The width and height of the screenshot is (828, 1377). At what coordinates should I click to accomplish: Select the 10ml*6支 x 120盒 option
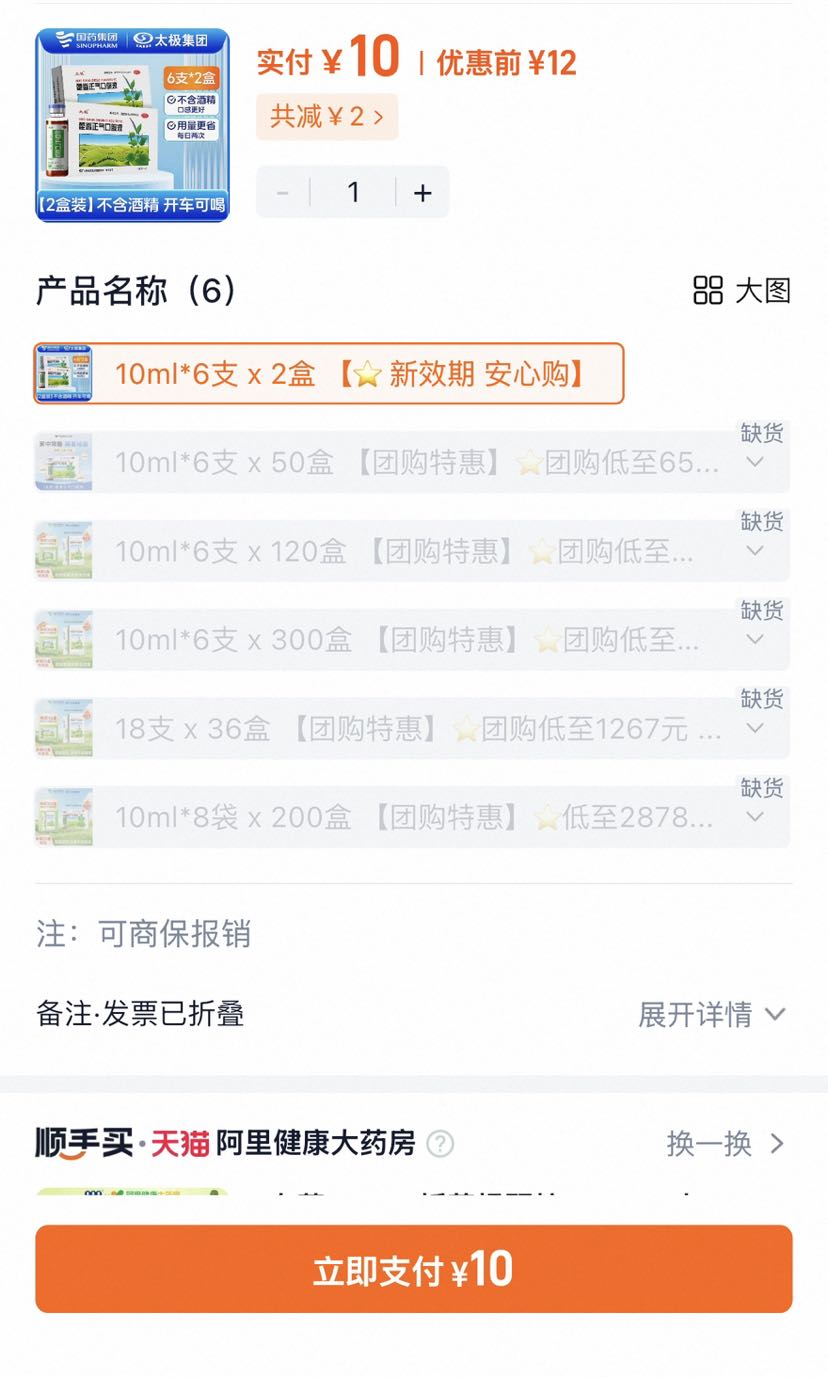pos(412,551)
